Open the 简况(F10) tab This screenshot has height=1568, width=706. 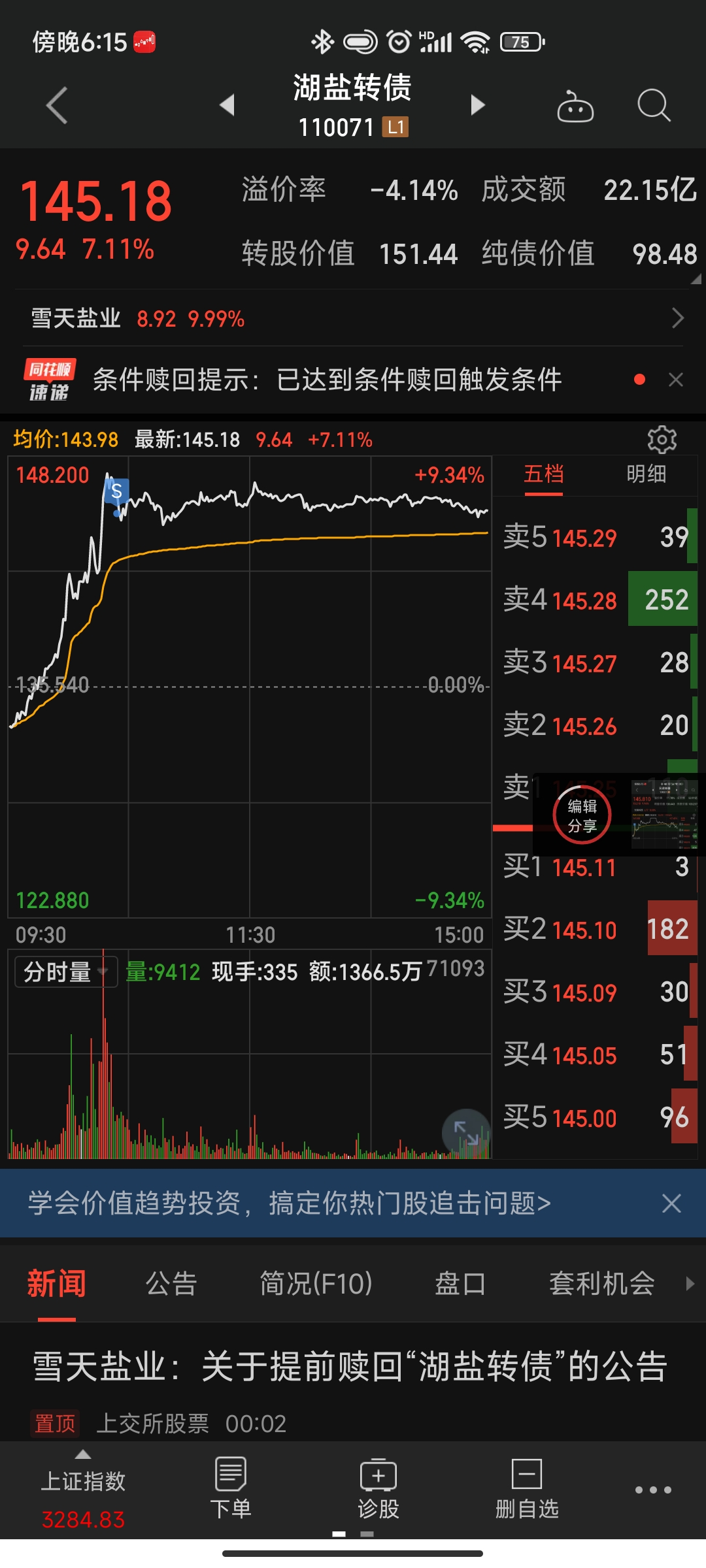tap(316, 1284)
